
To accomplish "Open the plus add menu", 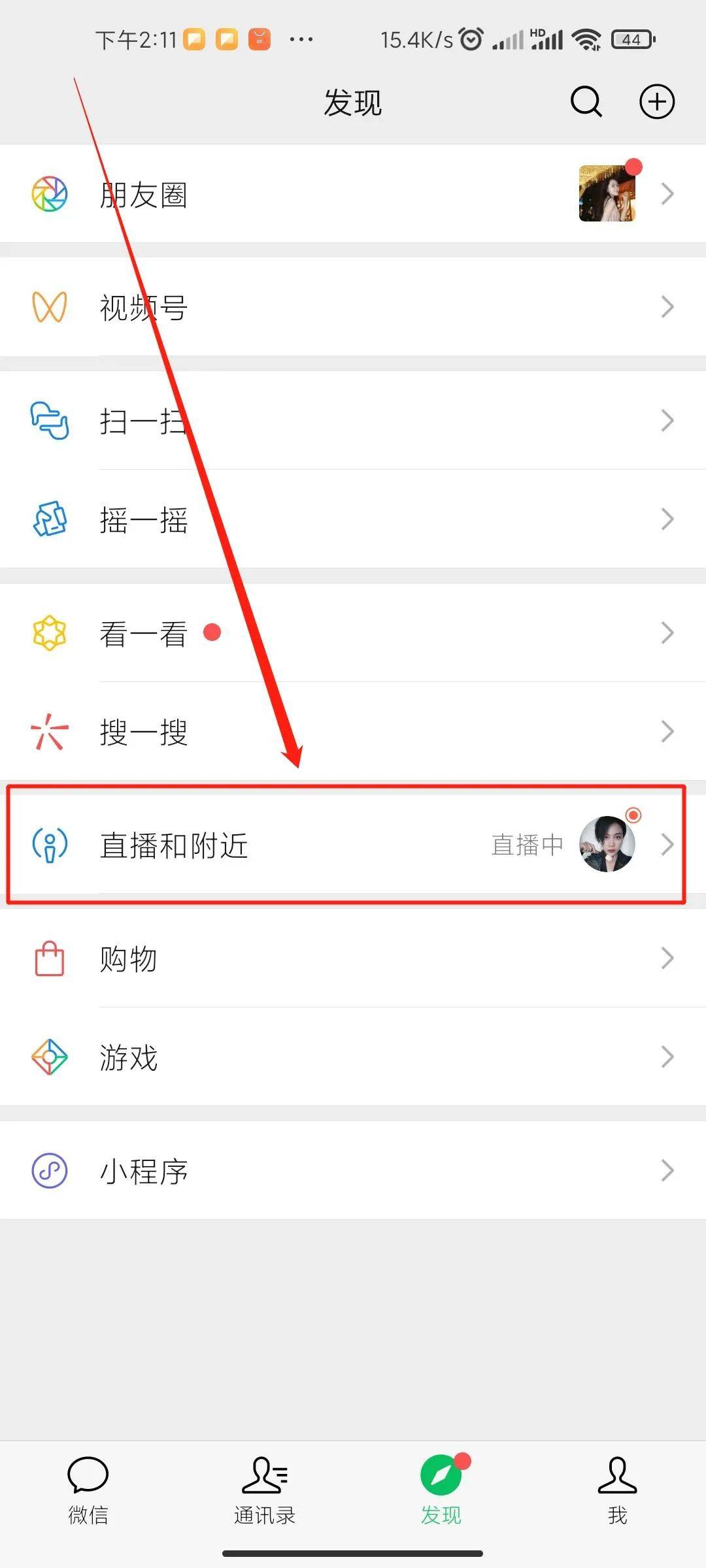I will point(656,102).
